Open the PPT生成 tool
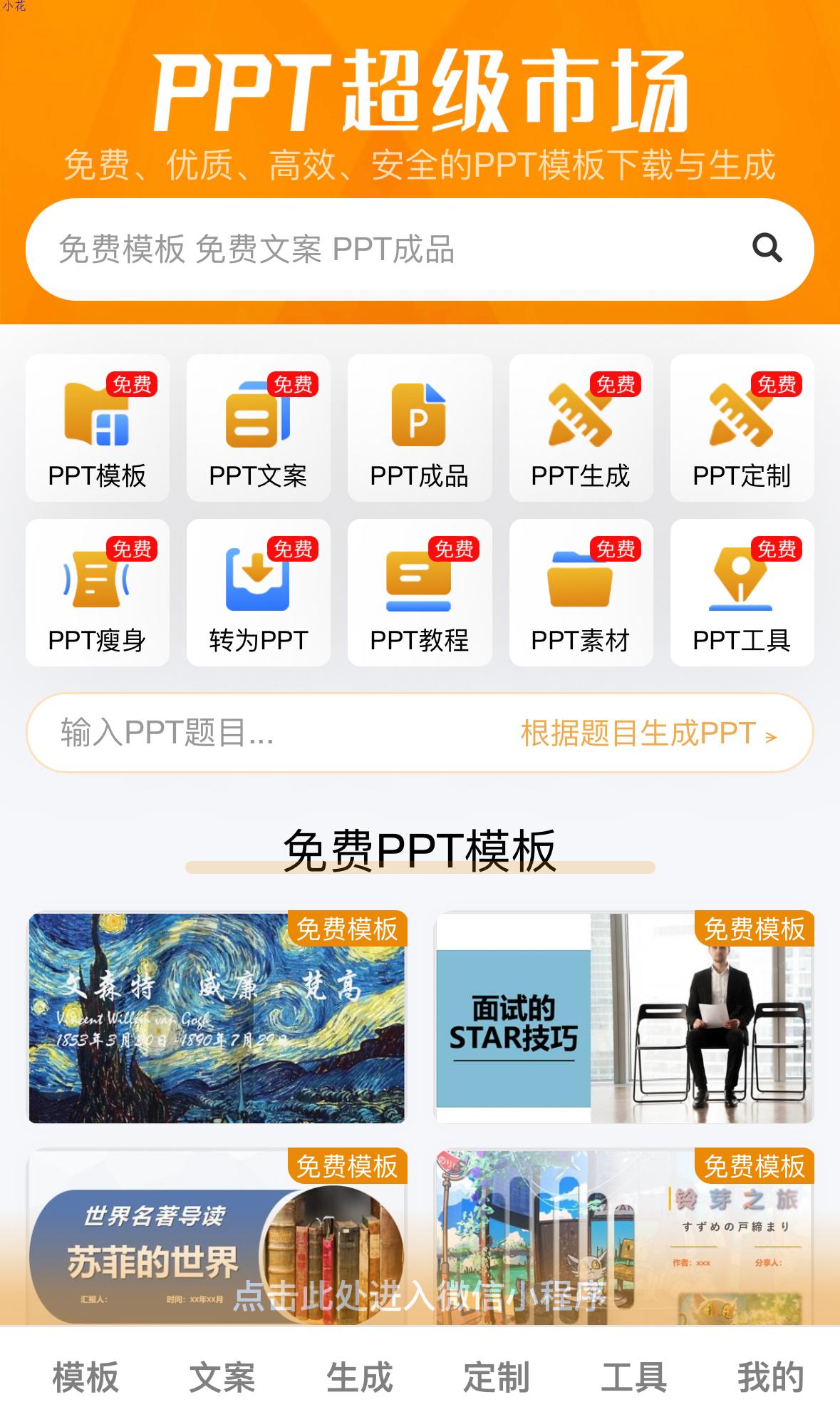This screenshot has width=840, height=1407. pyautogui.click(x=581, y=428)
